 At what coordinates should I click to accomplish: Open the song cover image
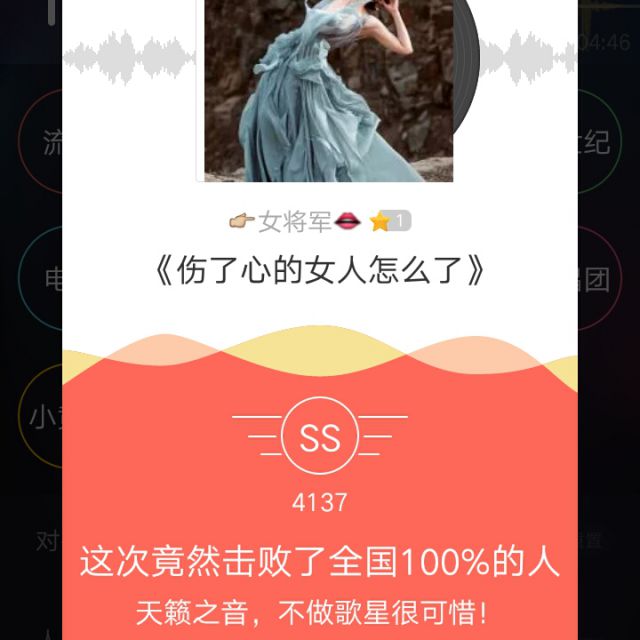(x=329, y=90)
